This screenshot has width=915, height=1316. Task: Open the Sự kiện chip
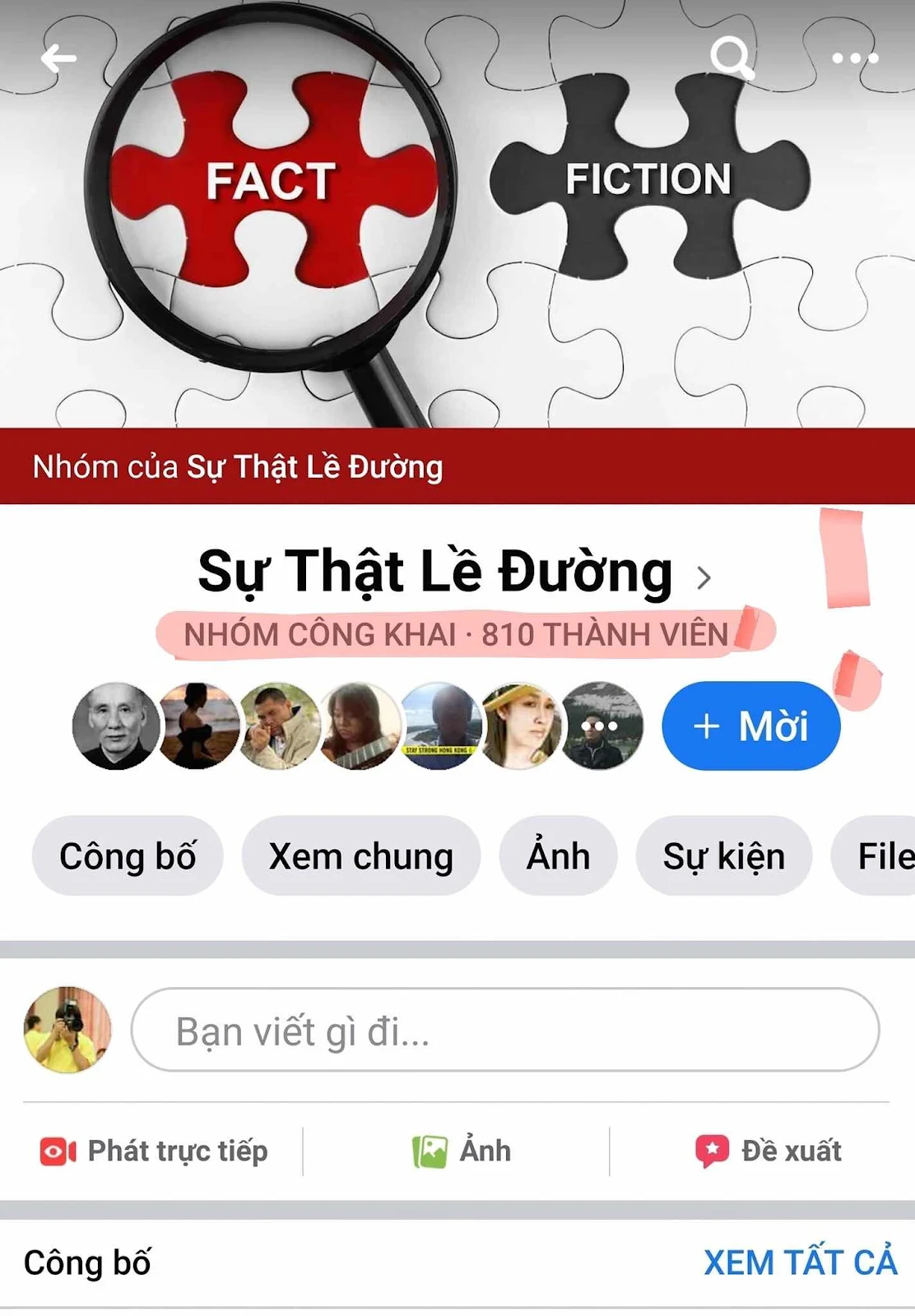click(x=723, y=856)
